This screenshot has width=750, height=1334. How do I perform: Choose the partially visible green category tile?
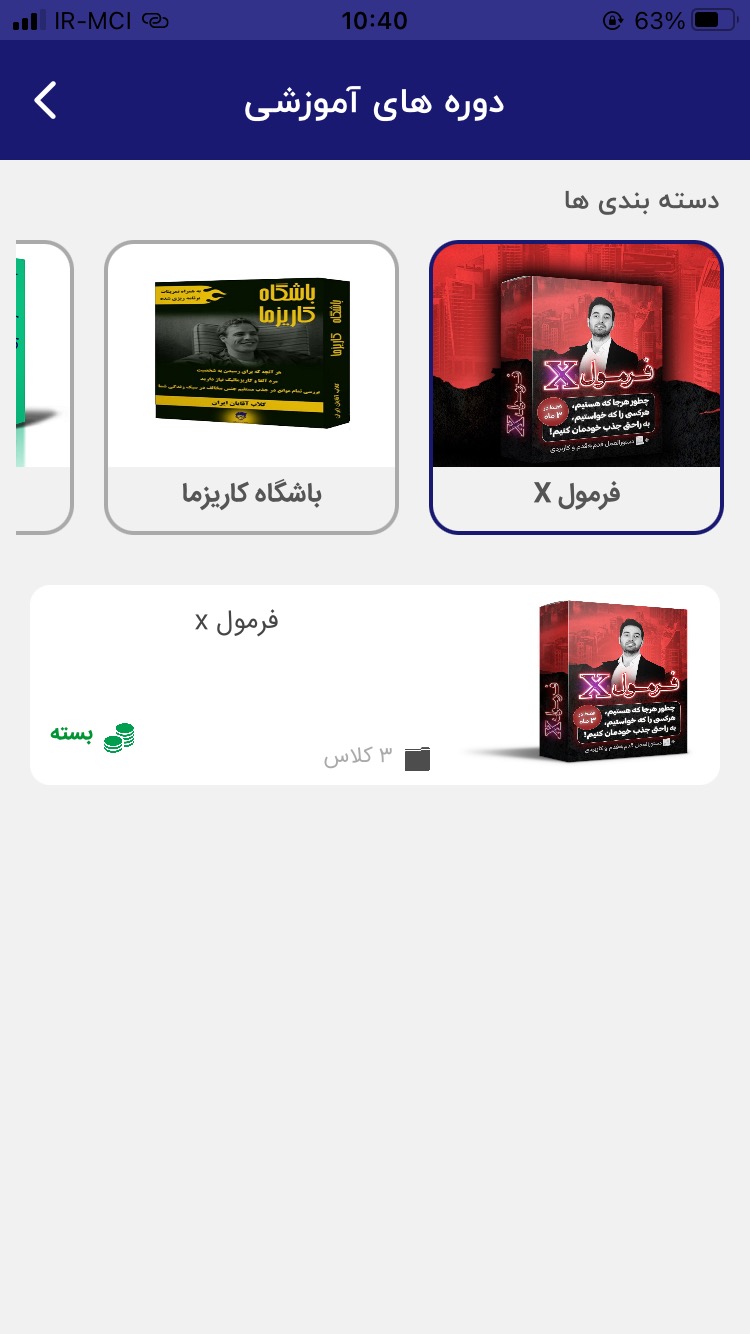(x=40, y=388)
